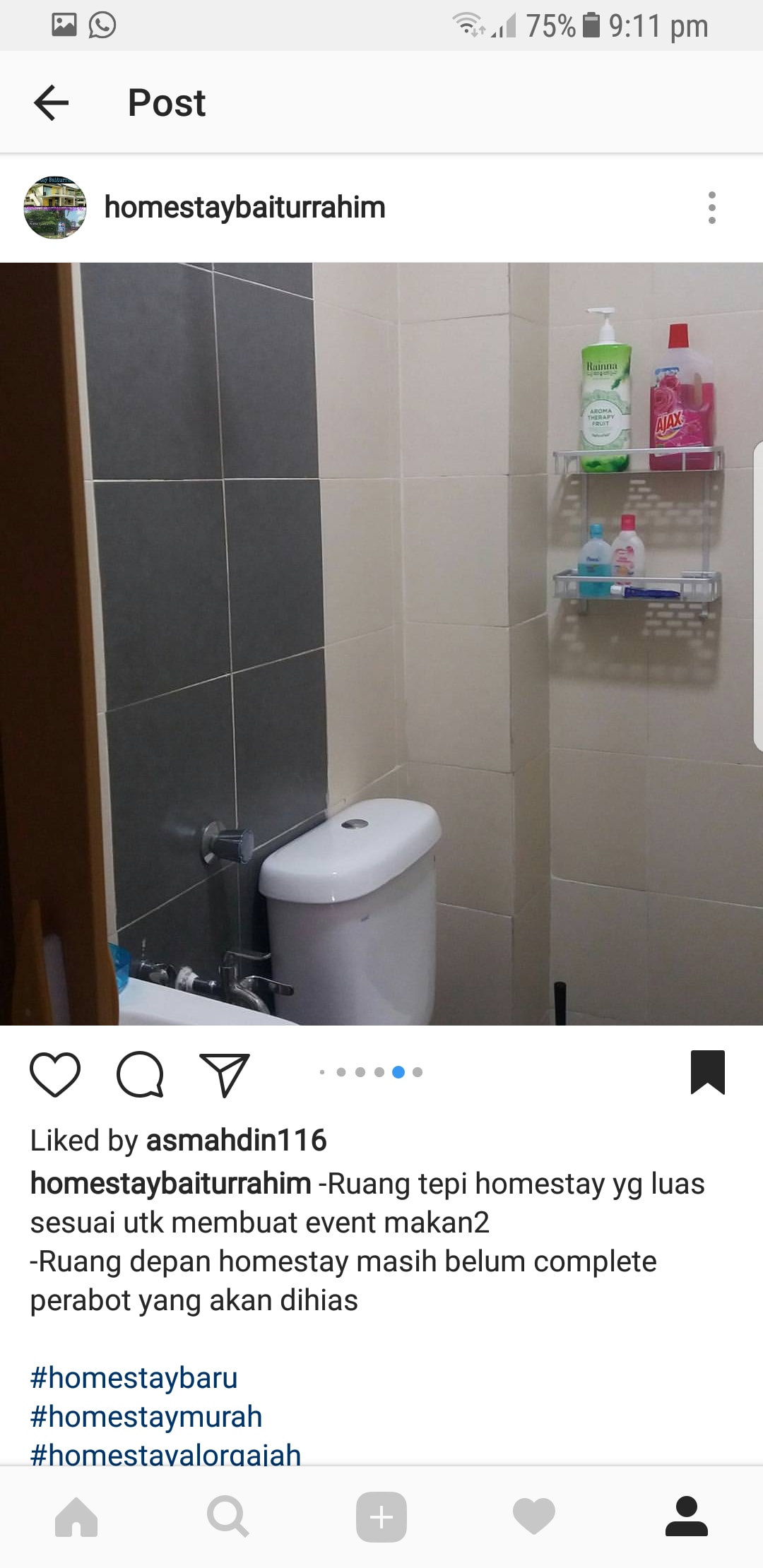Image resolution: width=763 pixels, height=1568 pixels.
Task: Open the Activity heart tab
Action: click(x=534, y=1517)
